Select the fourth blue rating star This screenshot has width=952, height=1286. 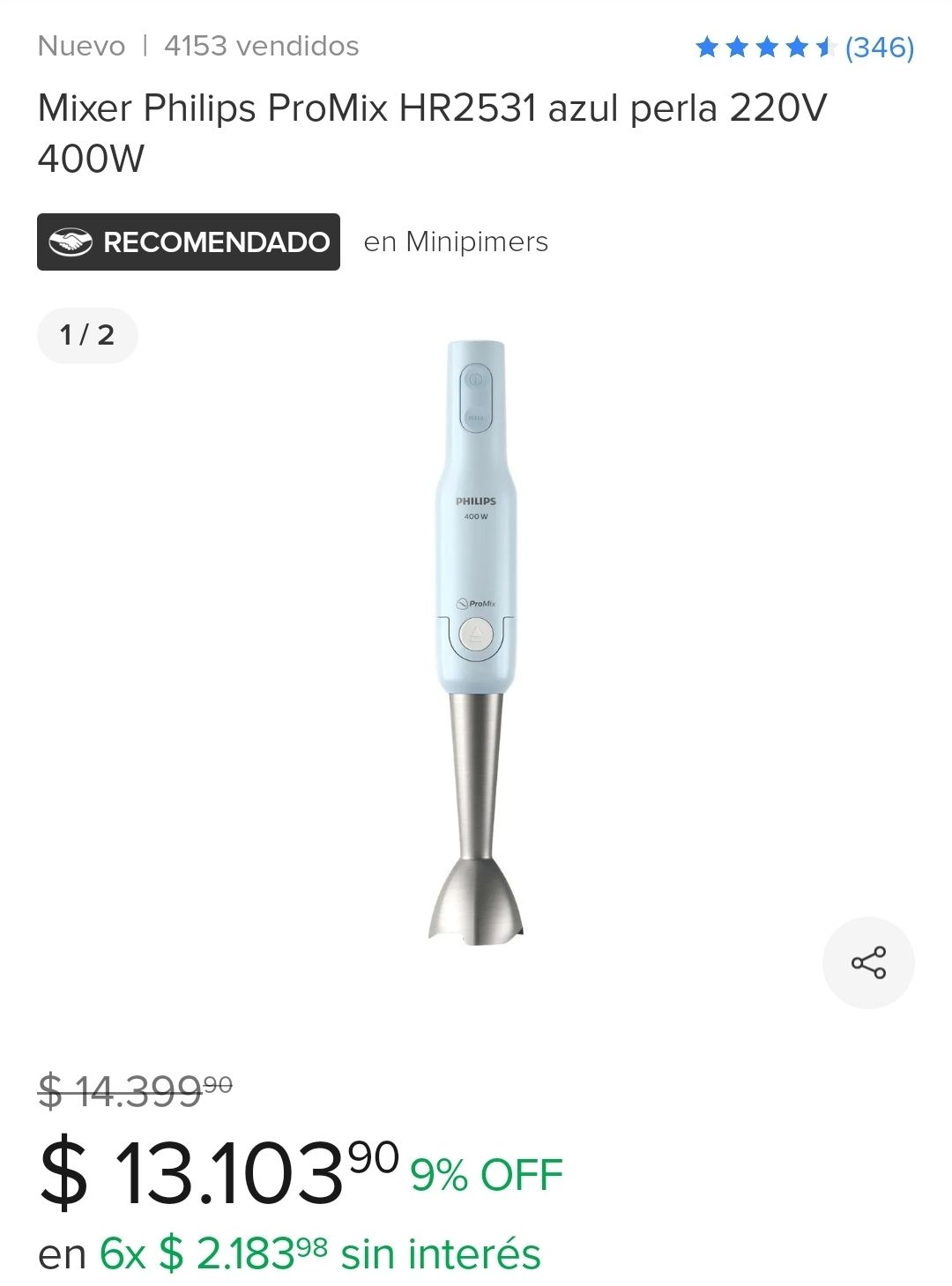point(798,47)
